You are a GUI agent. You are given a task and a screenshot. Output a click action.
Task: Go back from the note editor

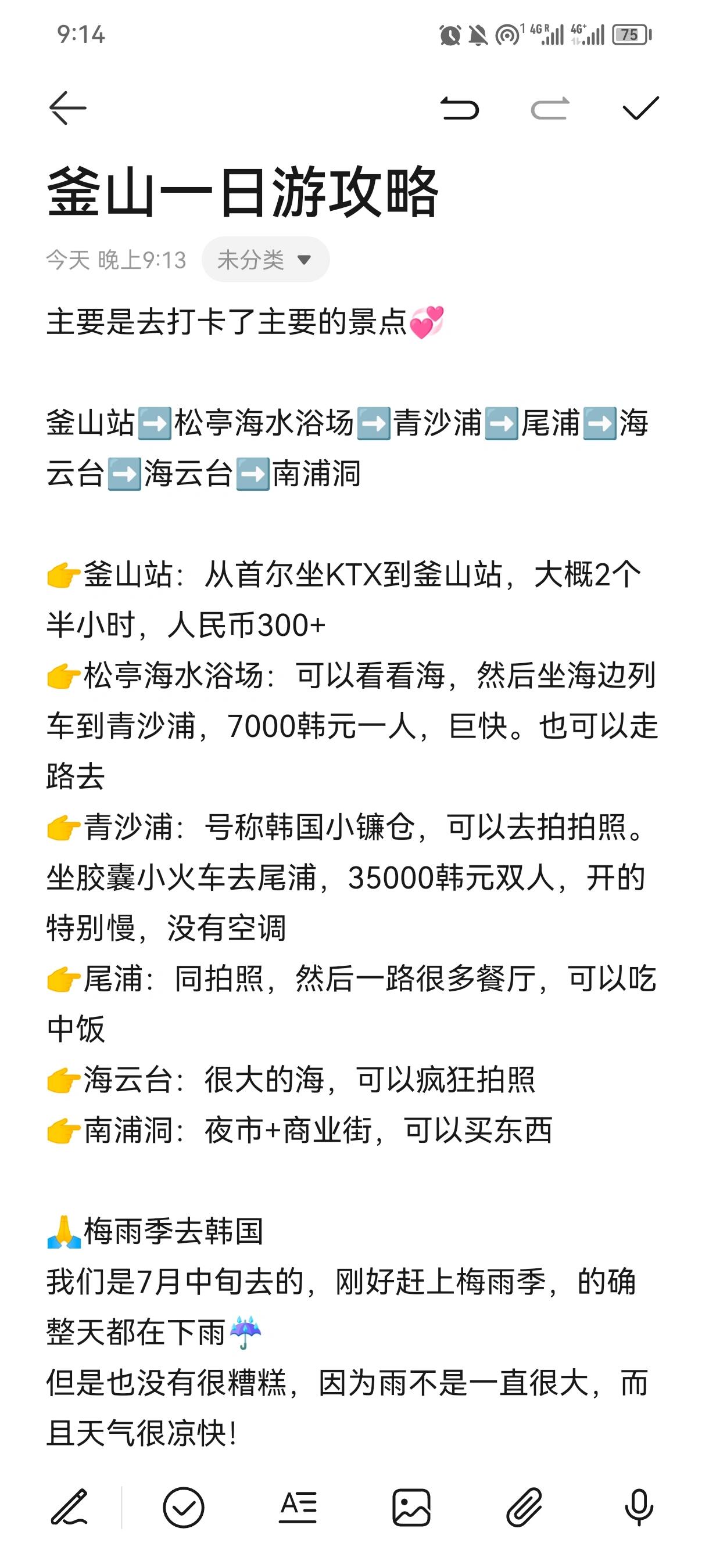(67, 109)
